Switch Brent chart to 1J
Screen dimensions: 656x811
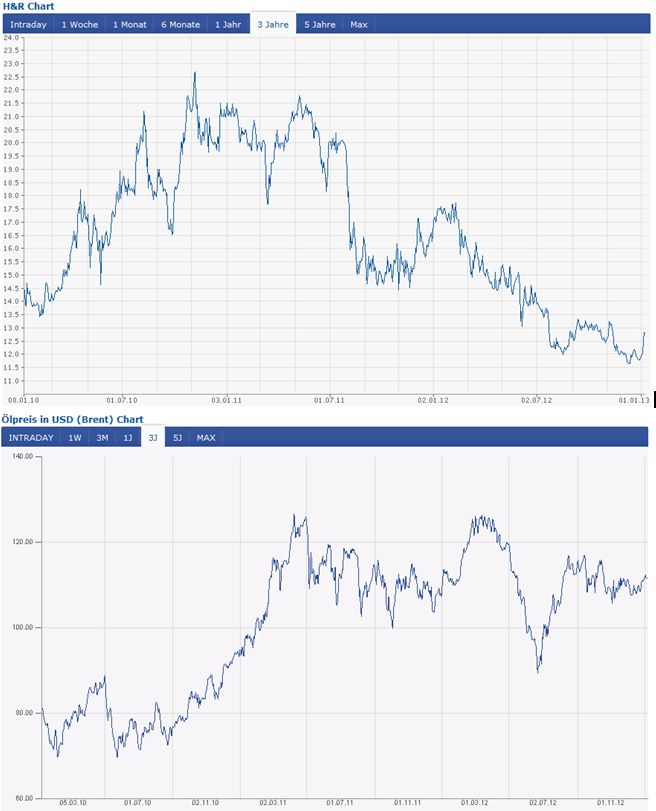[127, 437]
